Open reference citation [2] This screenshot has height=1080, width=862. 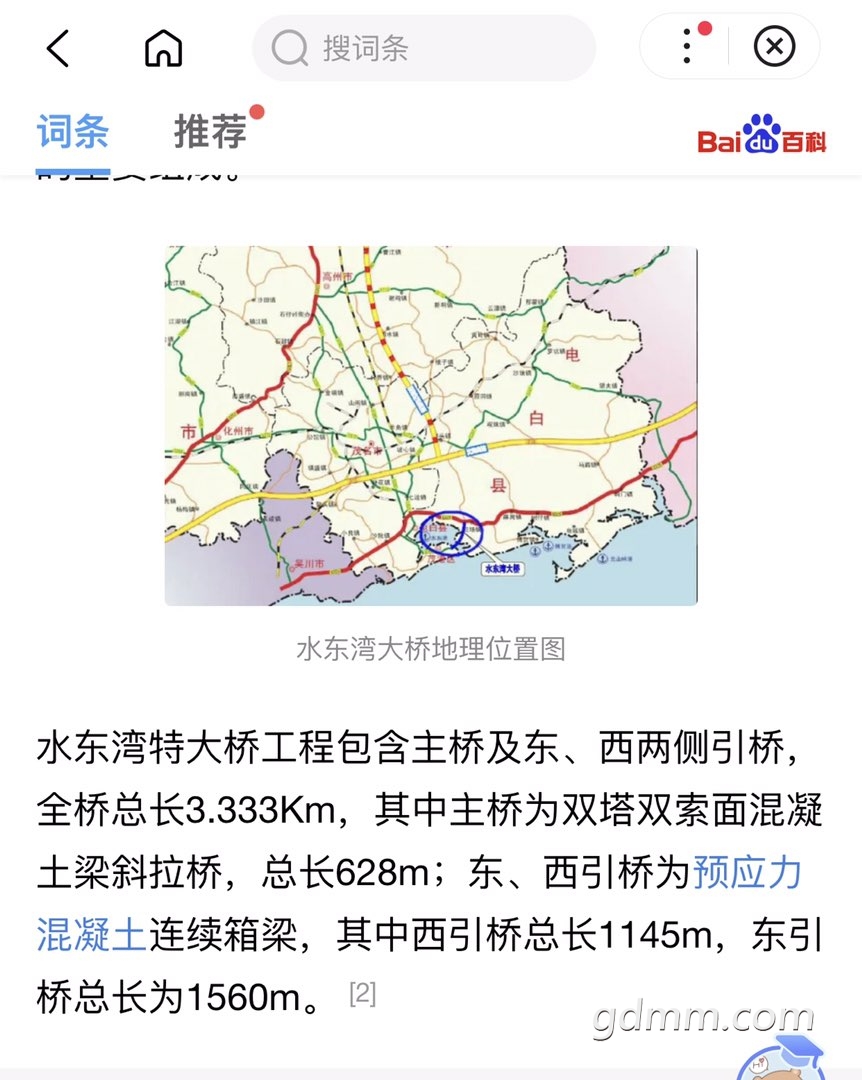coord(362,994)
